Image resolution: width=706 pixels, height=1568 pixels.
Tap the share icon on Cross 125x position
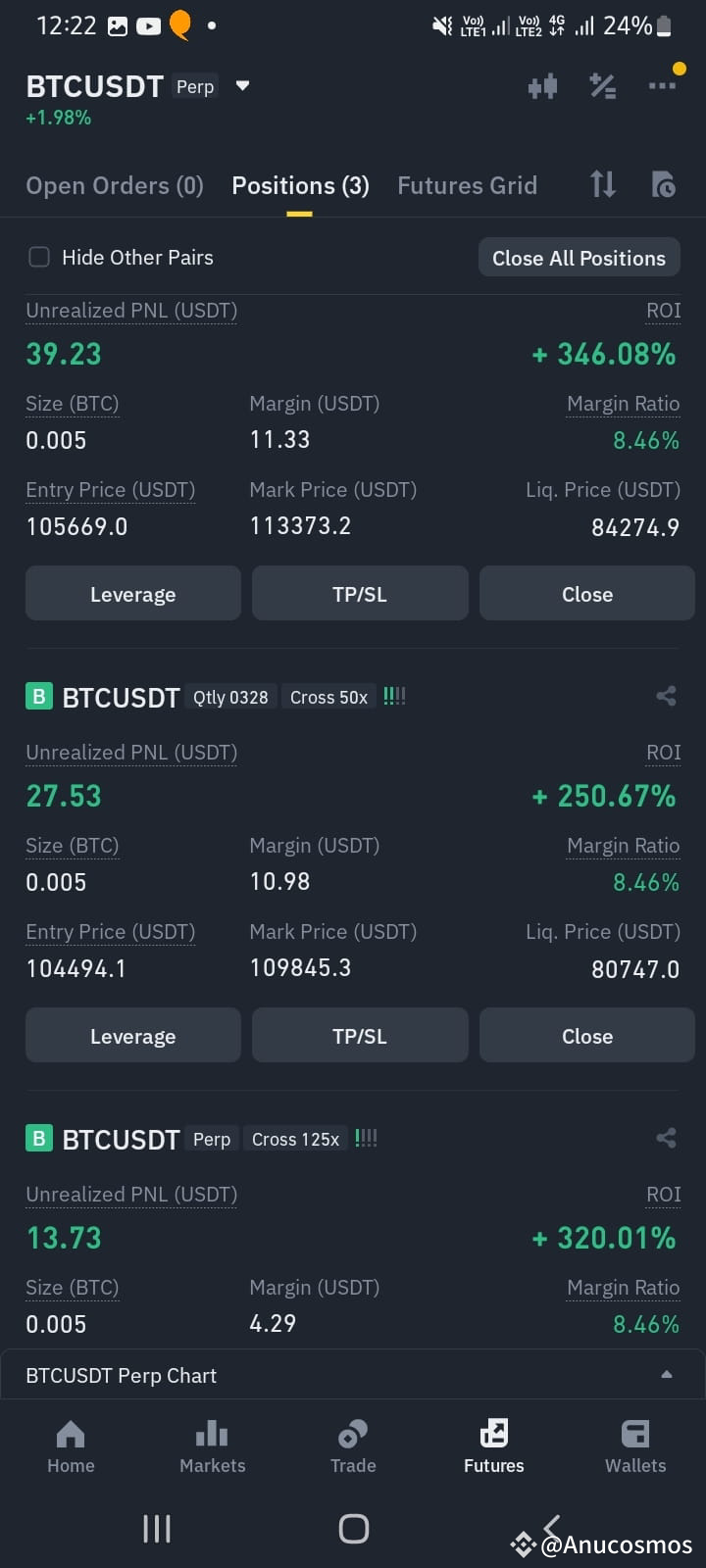coord(666,1138)
